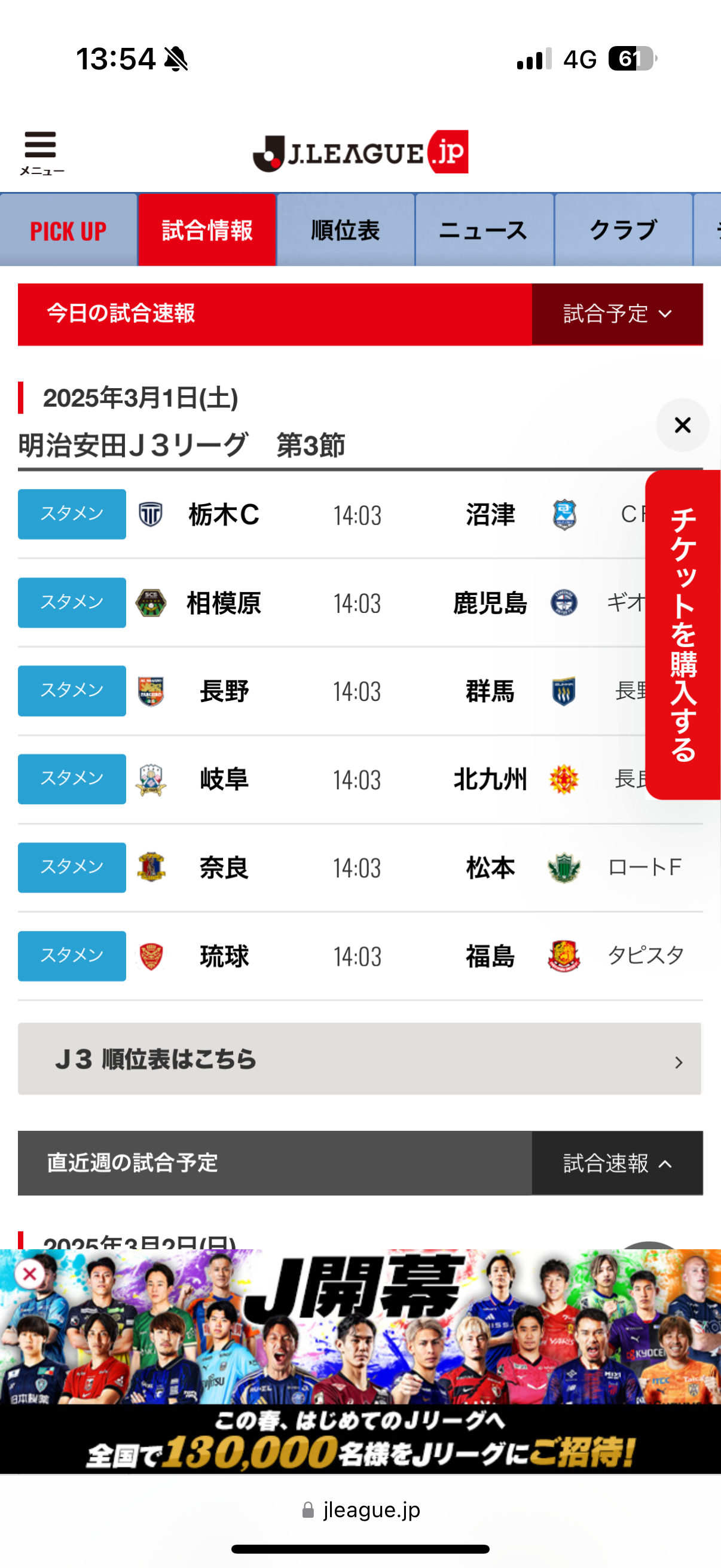The image size is (721, 1568).
Task: Dismiss the J開幕 ad banner
Action: point(29,1273)
